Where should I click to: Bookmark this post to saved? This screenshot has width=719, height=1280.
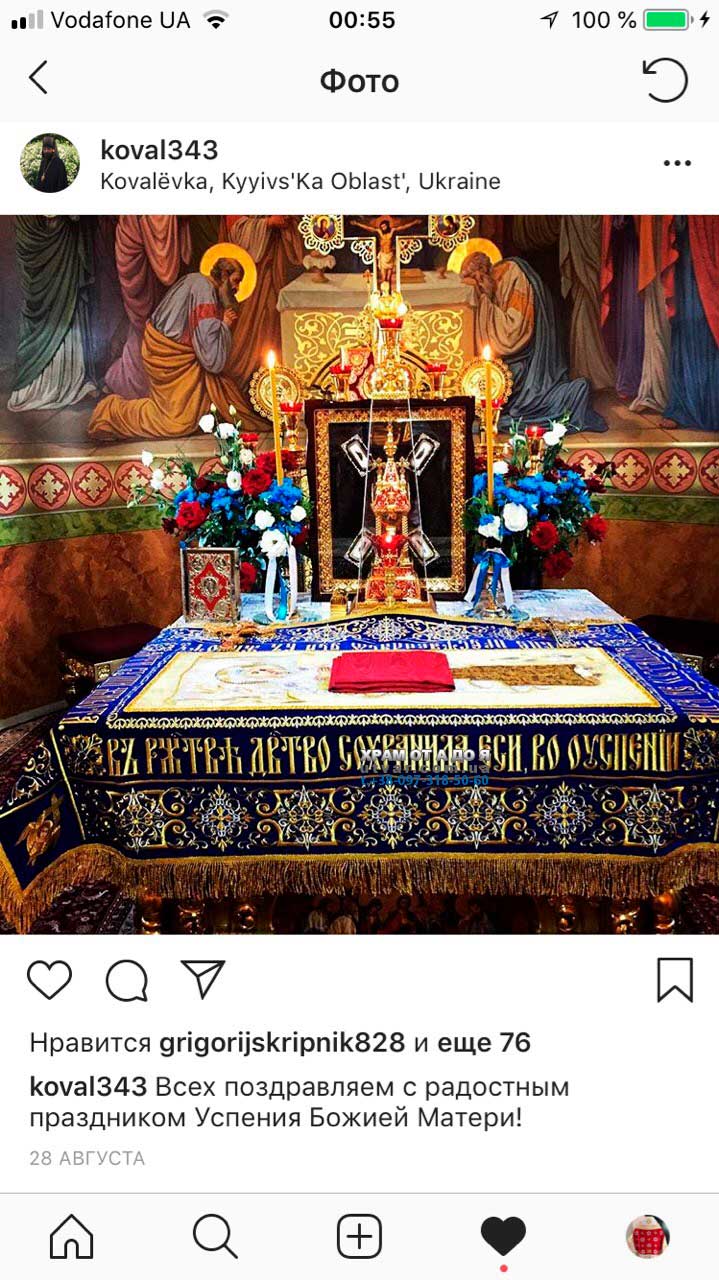click(x=675, y=980)
